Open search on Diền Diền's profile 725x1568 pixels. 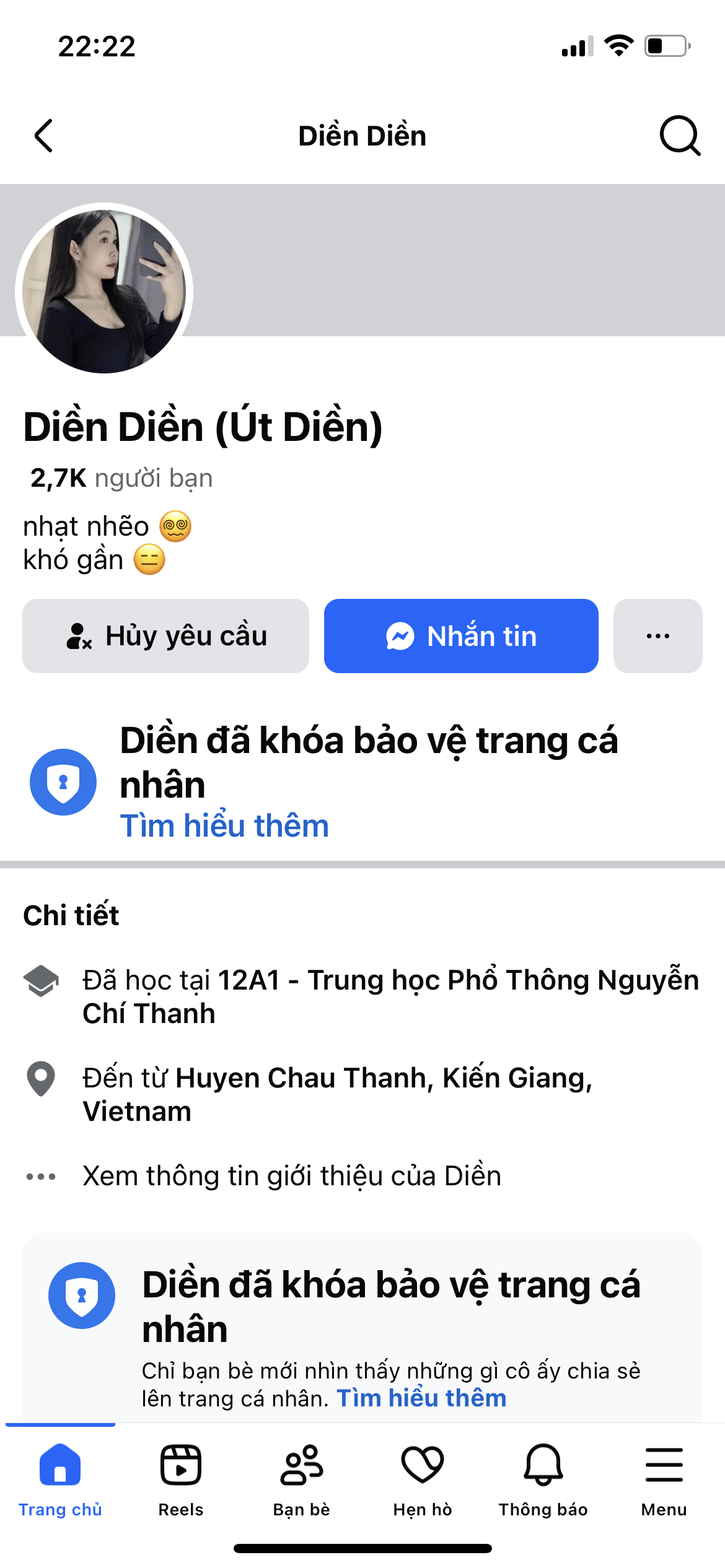tap(680, 136)
